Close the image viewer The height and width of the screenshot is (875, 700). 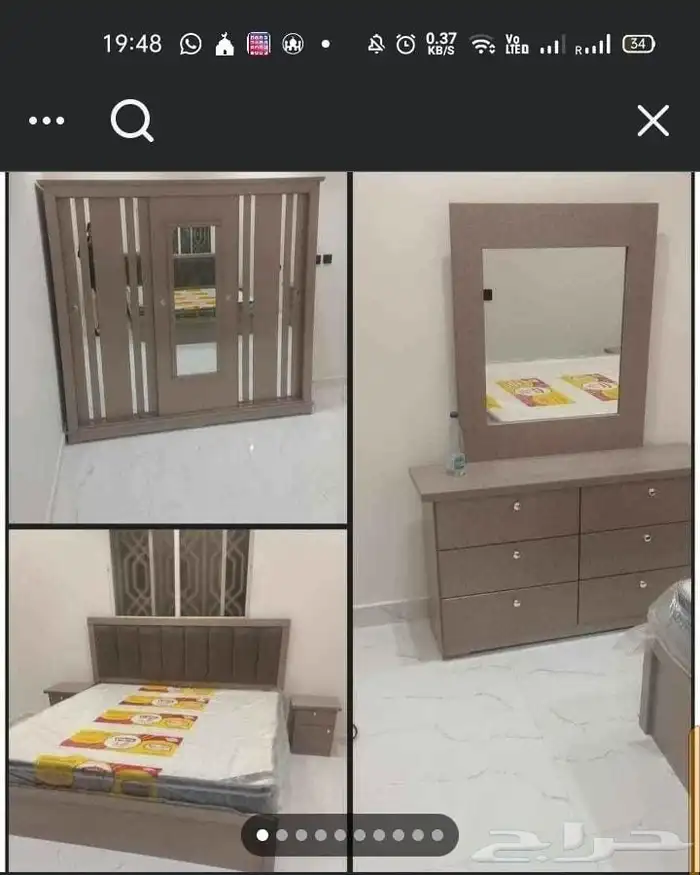click(653, 121)
